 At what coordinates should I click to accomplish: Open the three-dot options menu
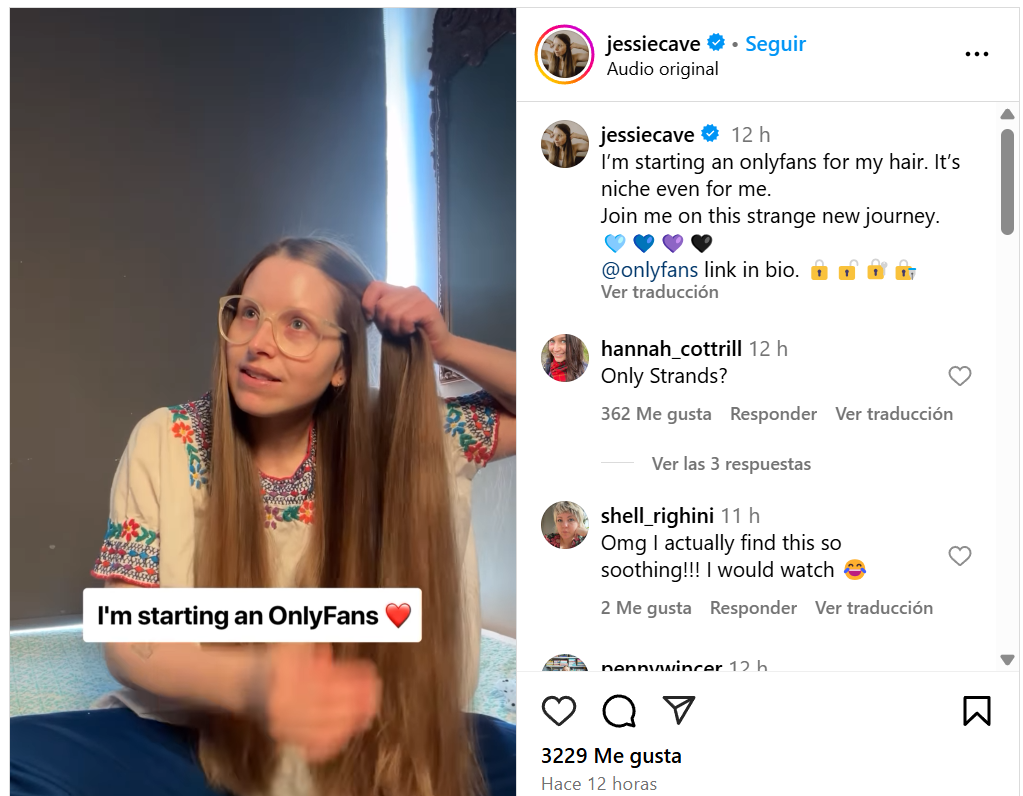[976, 54]
